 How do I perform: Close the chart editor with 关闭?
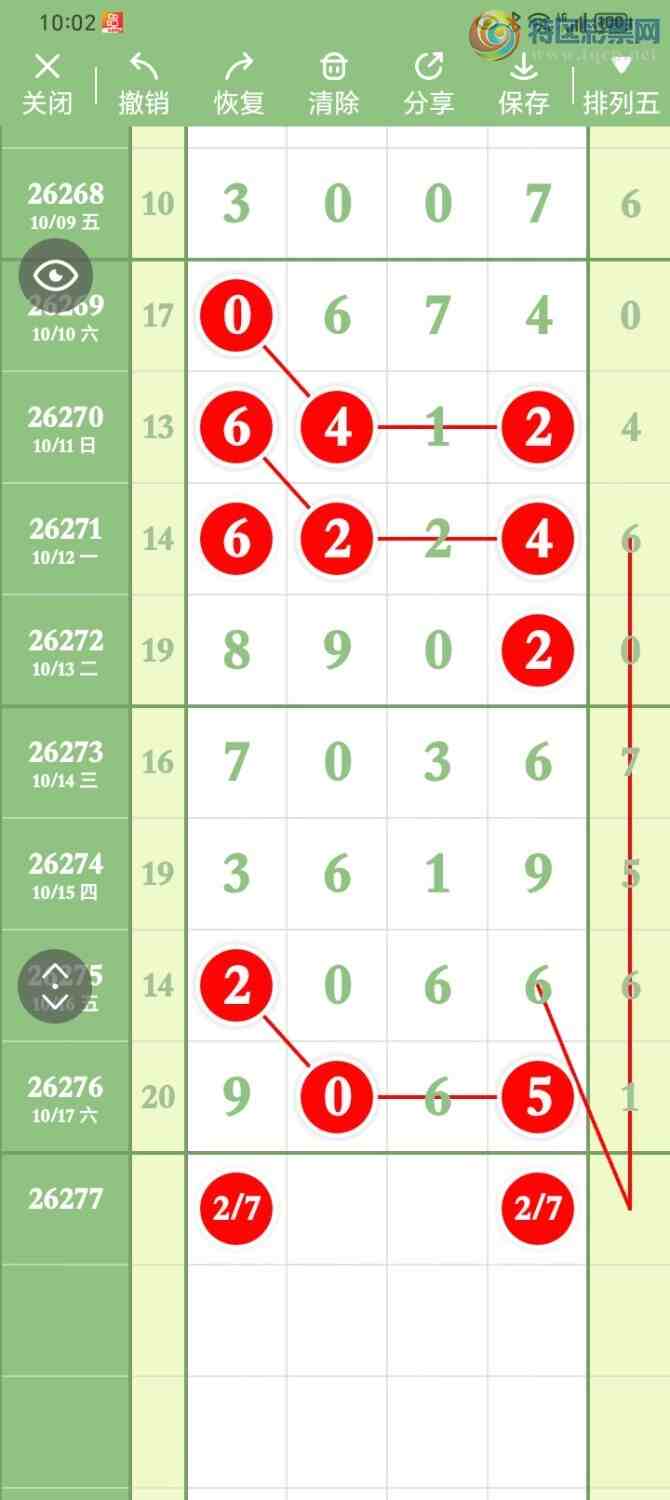pos(47,84)
